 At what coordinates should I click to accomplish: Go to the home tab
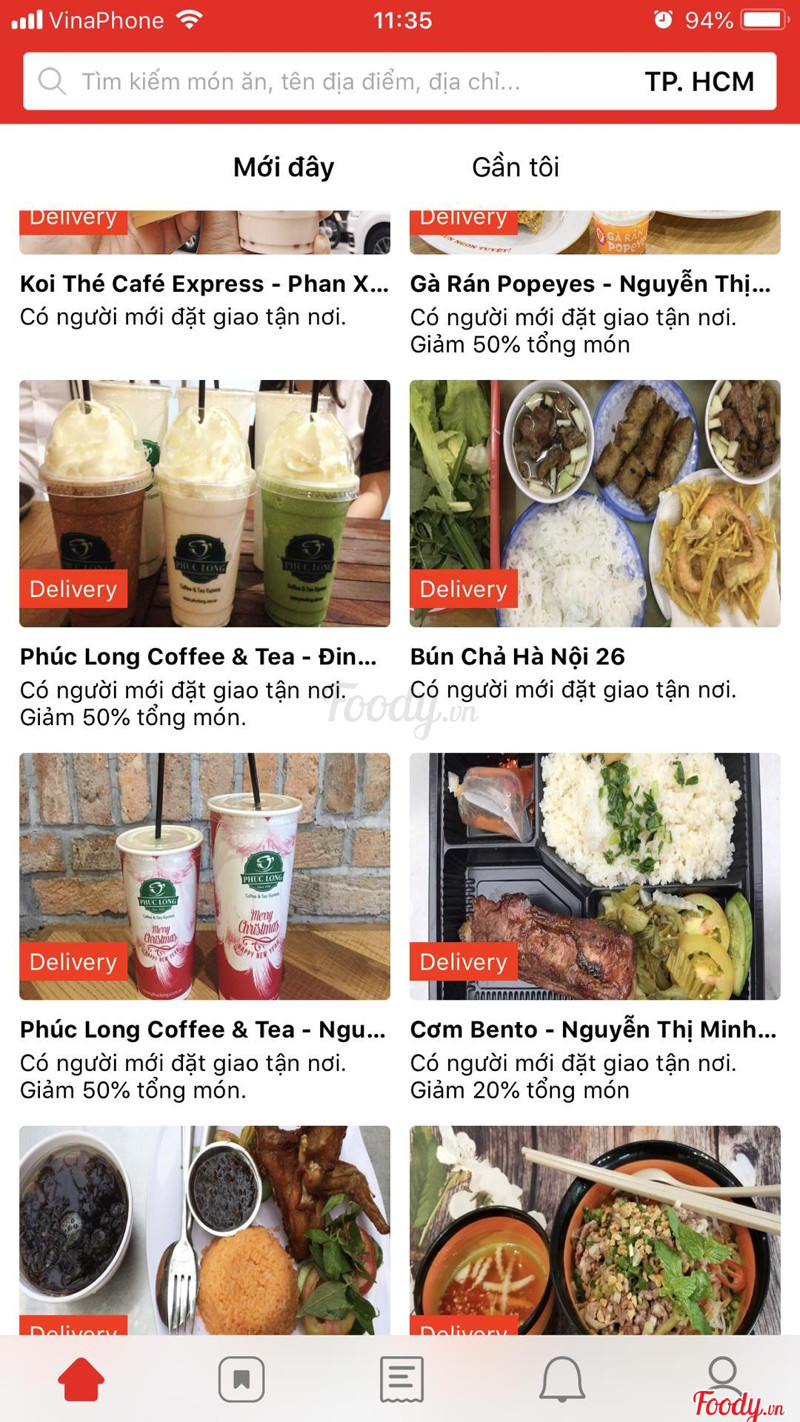coord(81,1380)
